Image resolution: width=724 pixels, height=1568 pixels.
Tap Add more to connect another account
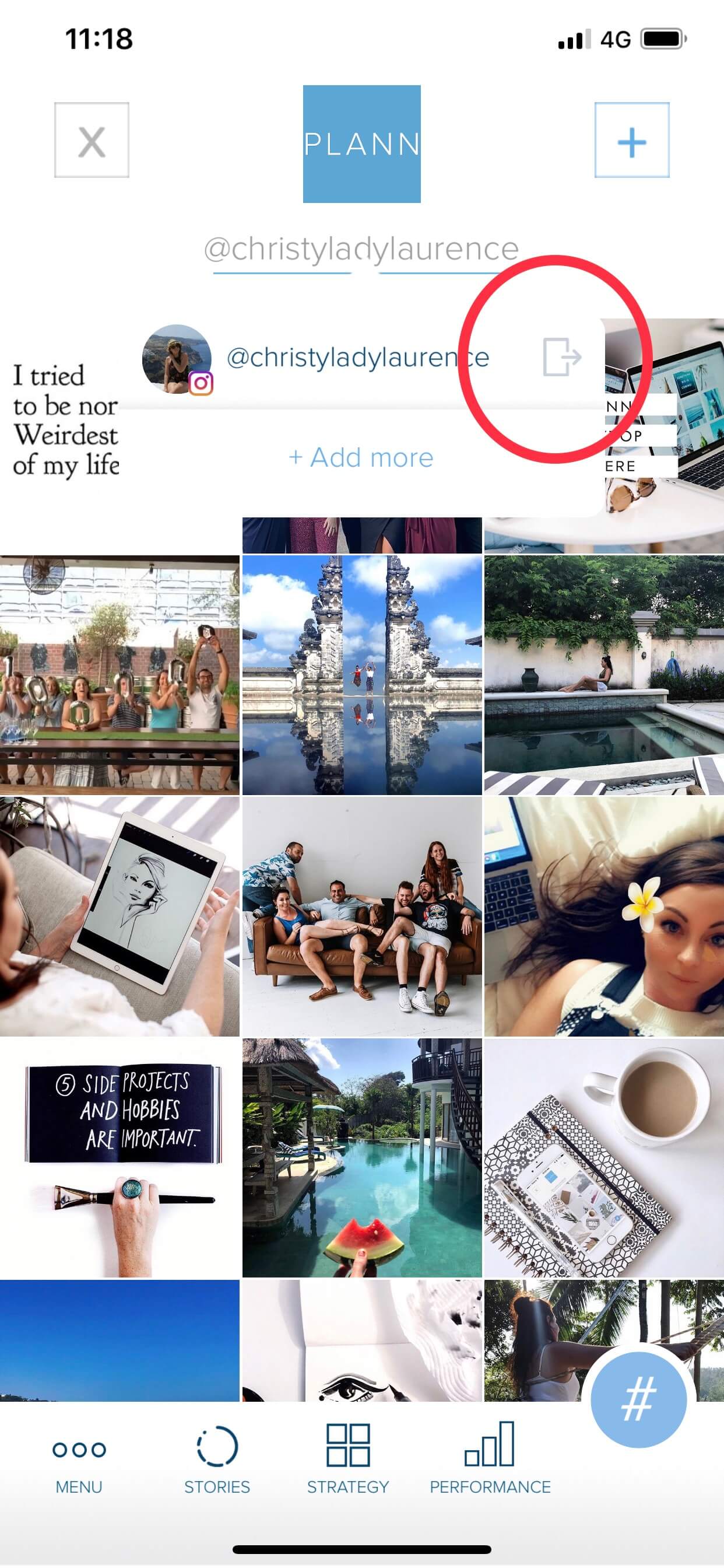(361, 457)
